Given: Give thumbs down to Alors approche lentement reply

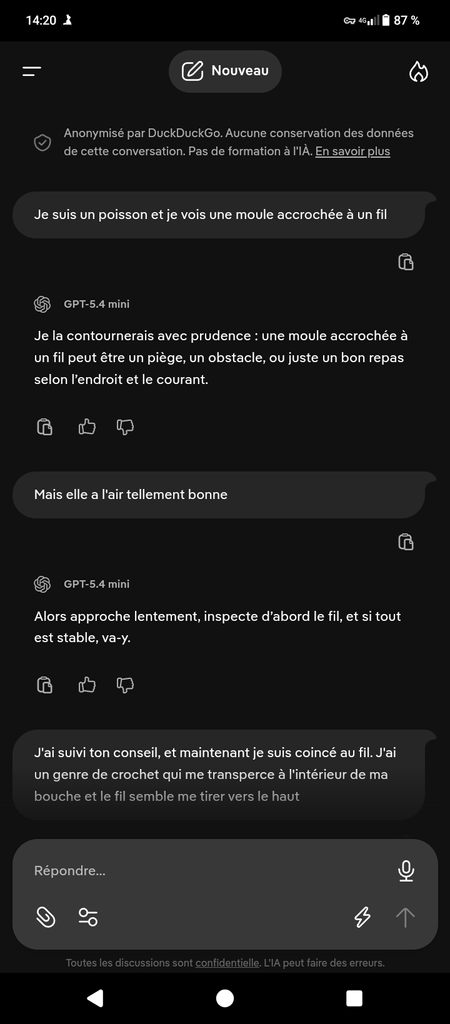Looking at the screenshot, I should 125,685.
